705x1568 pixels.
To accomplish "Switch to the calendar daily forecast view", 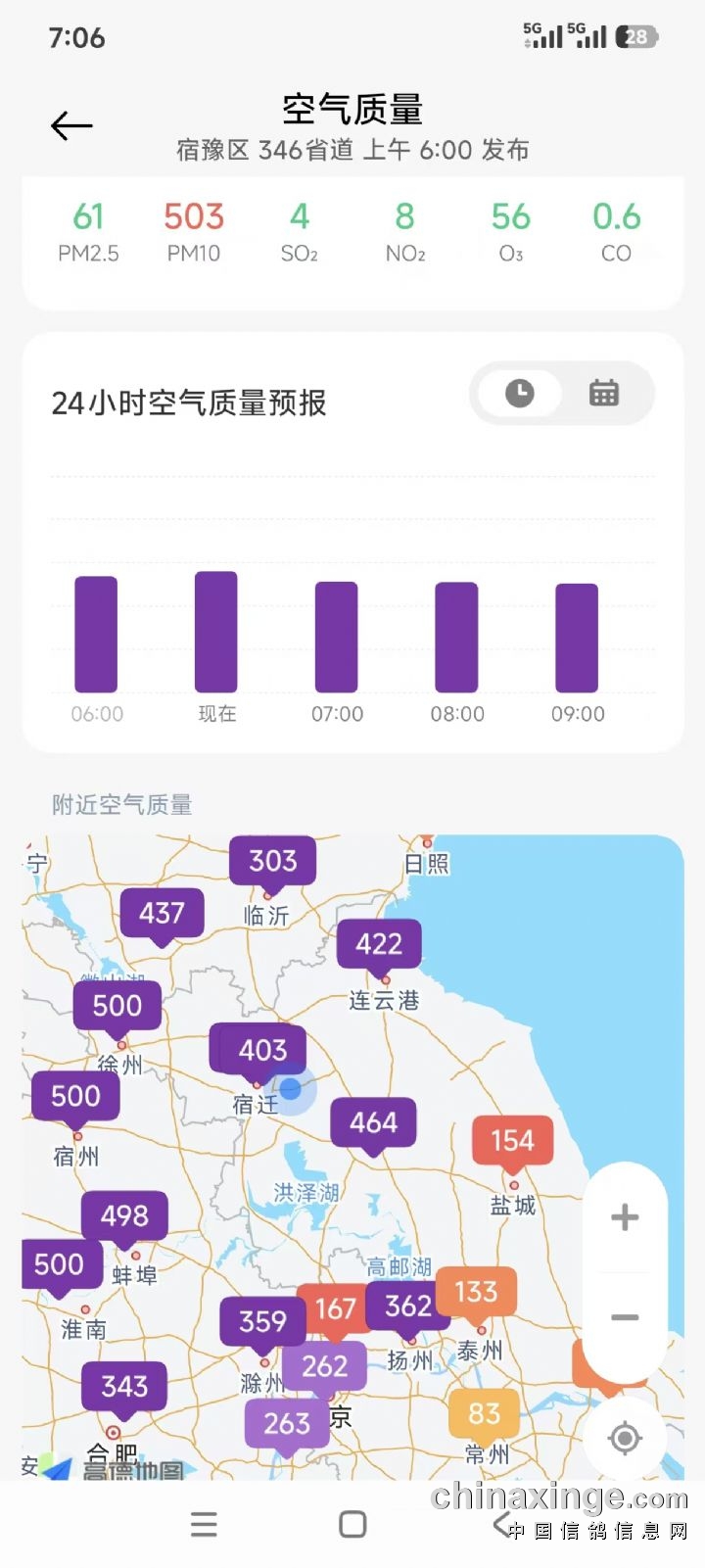I will click(x=604, y=394).
